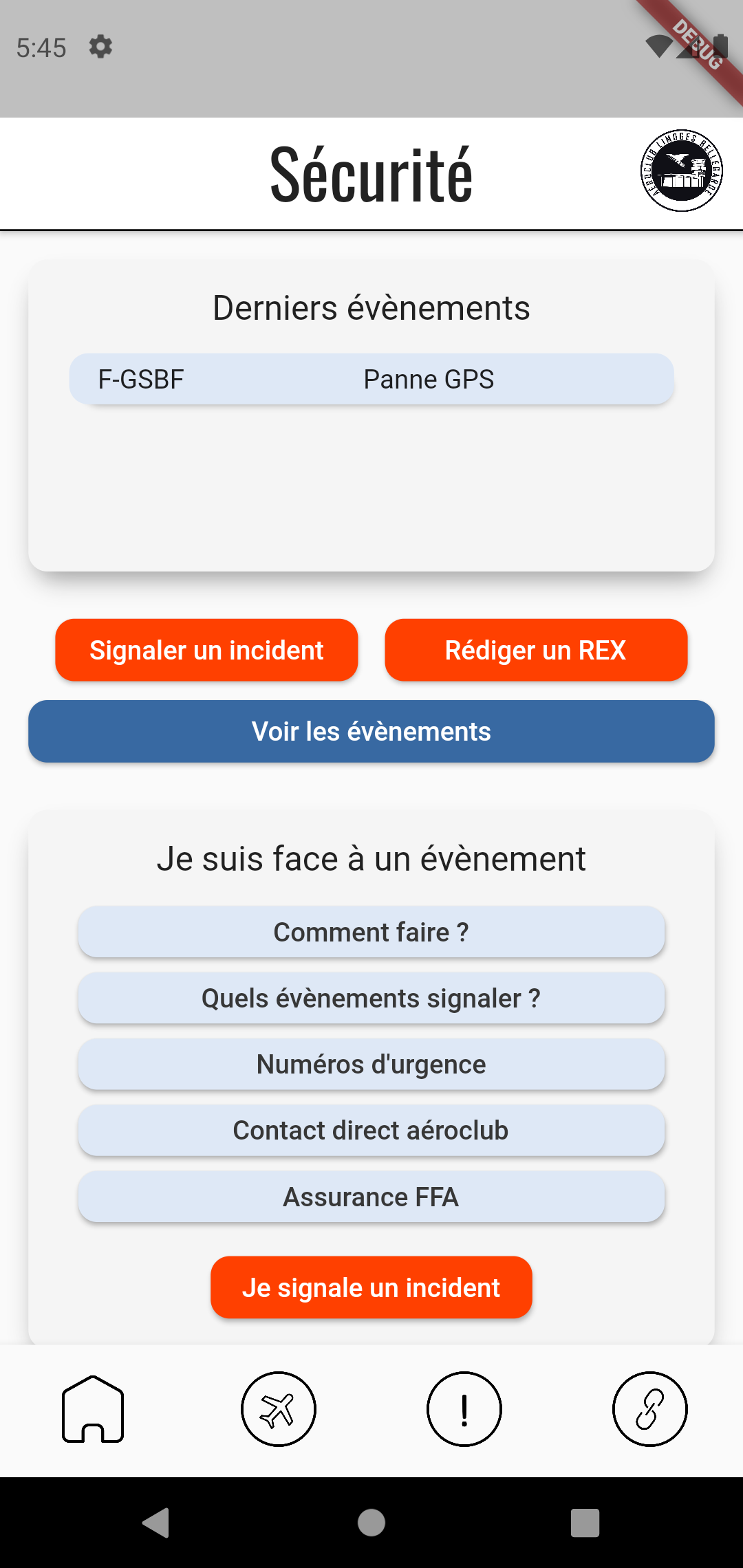Open Assurance FFA information

point(371,1197)
